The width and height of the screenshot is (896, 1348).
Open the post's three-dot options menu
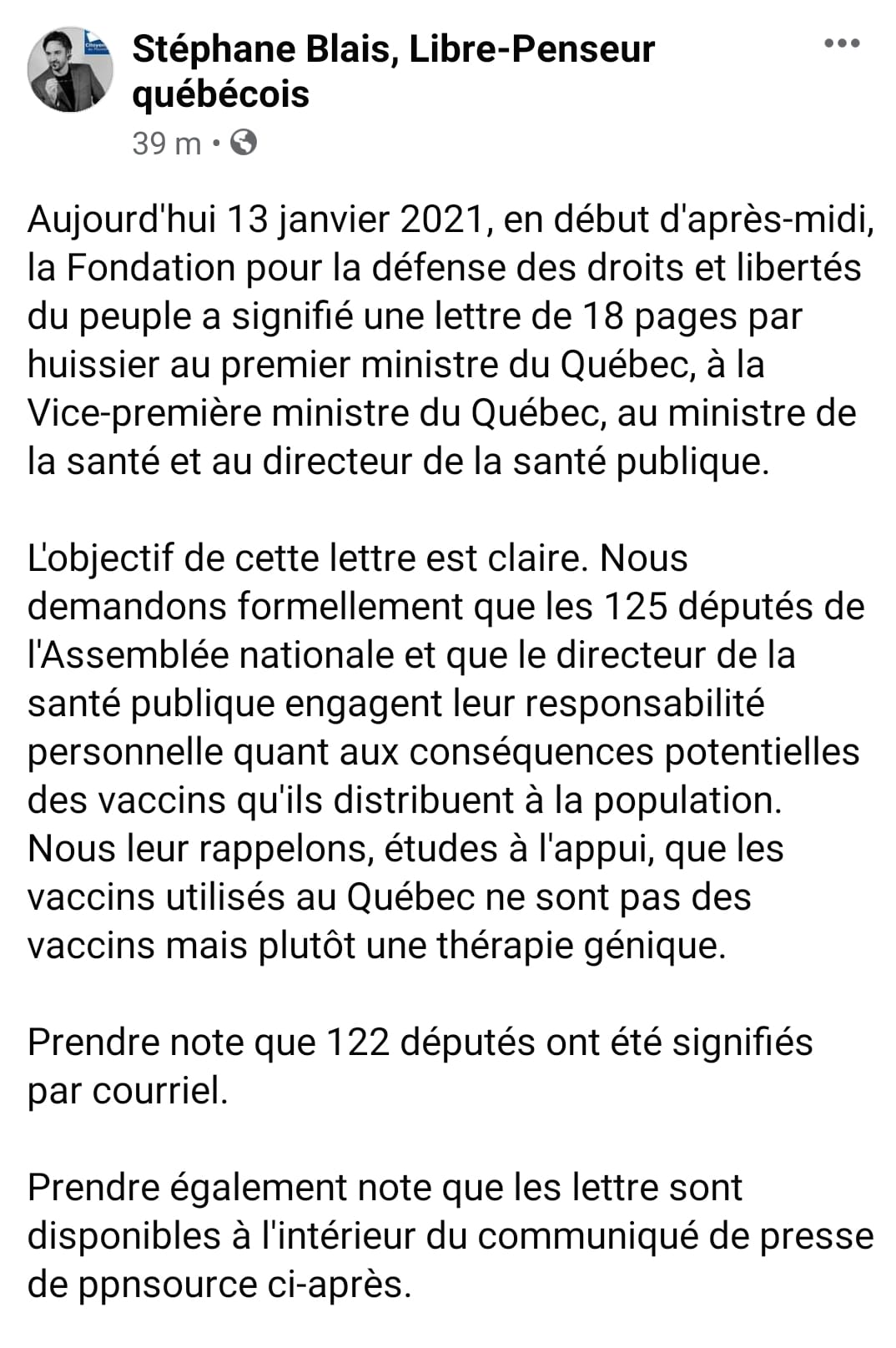click(x=841, y=44)
